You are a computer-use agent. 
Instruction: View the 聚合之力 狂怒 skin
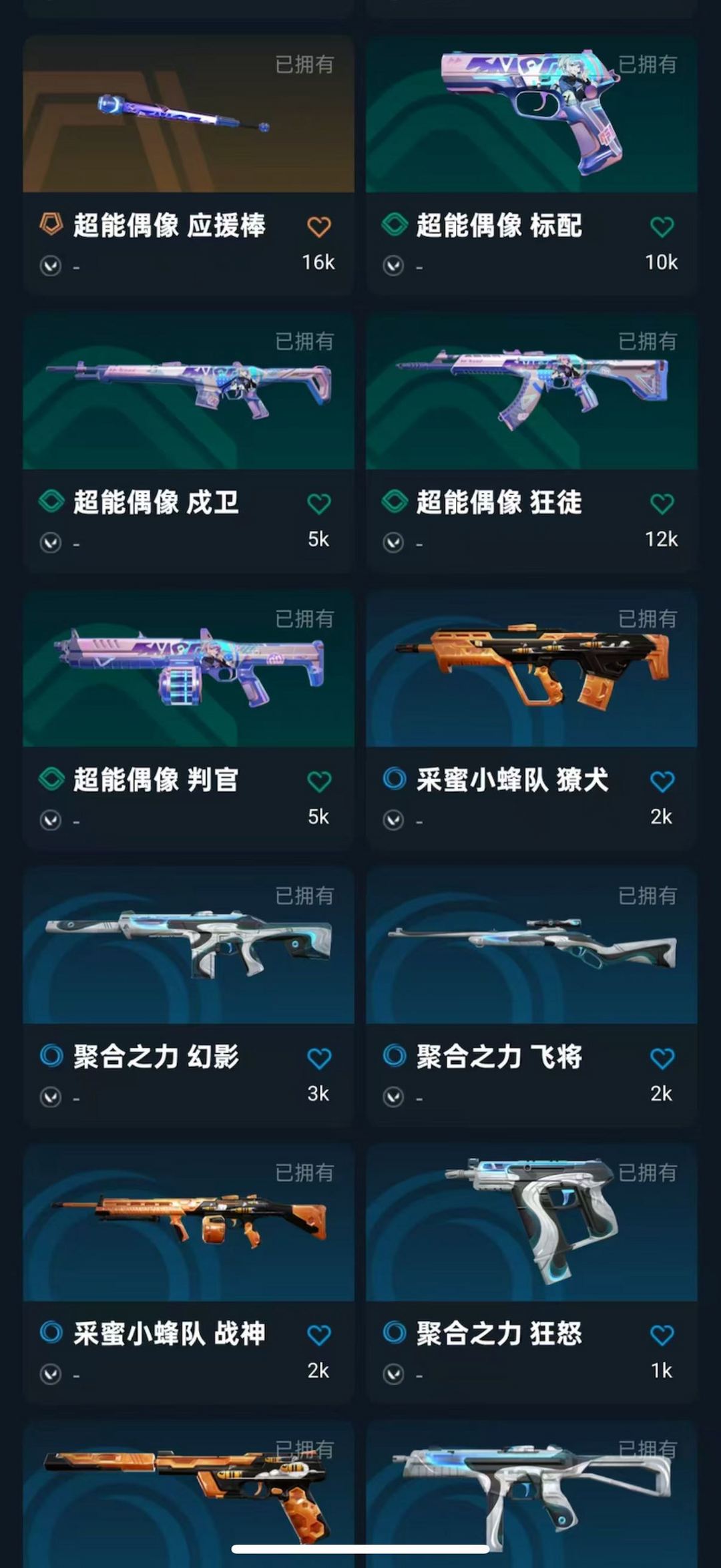(x=531, y=1273)
